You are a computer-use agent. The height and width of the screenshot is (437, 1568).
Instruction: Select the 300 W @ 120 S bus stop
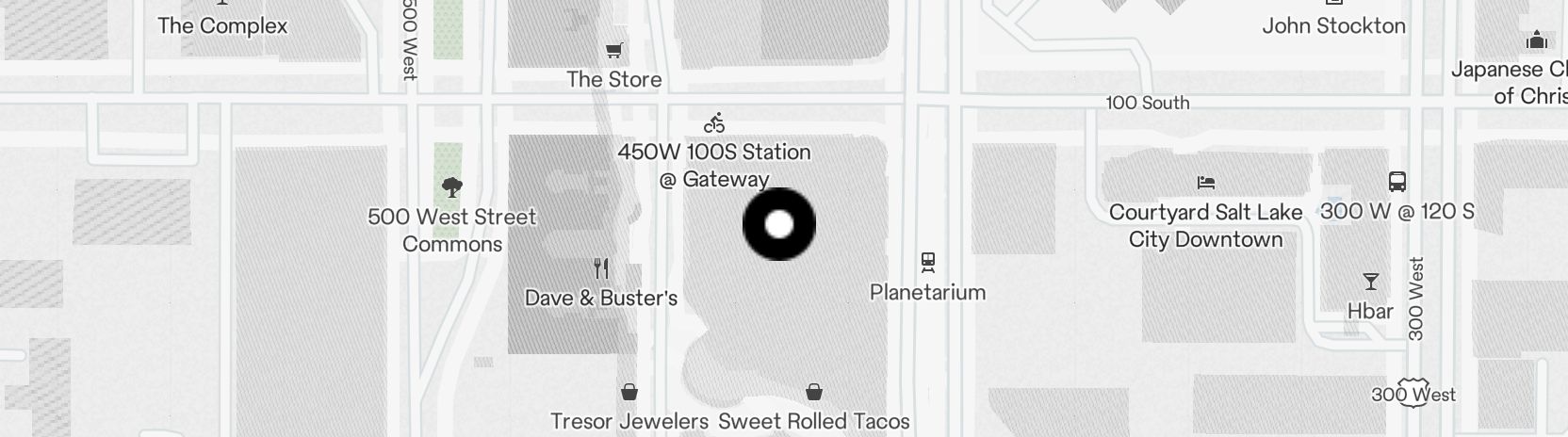coord(1396,182)
